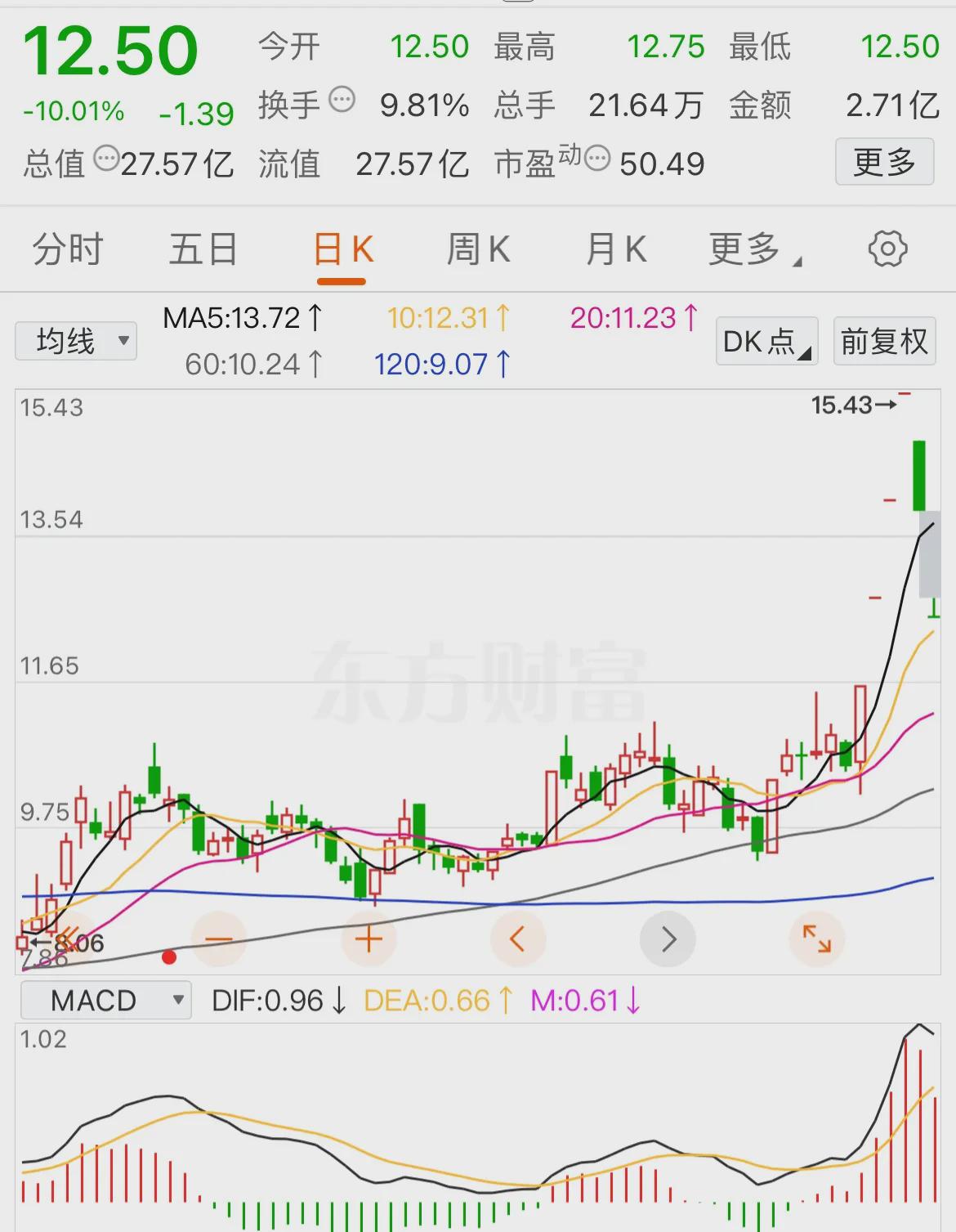The width and height of the screenshot is (956, 1232).
Task: Enable DK点 buy-sell signals
Action: point(766,341)
